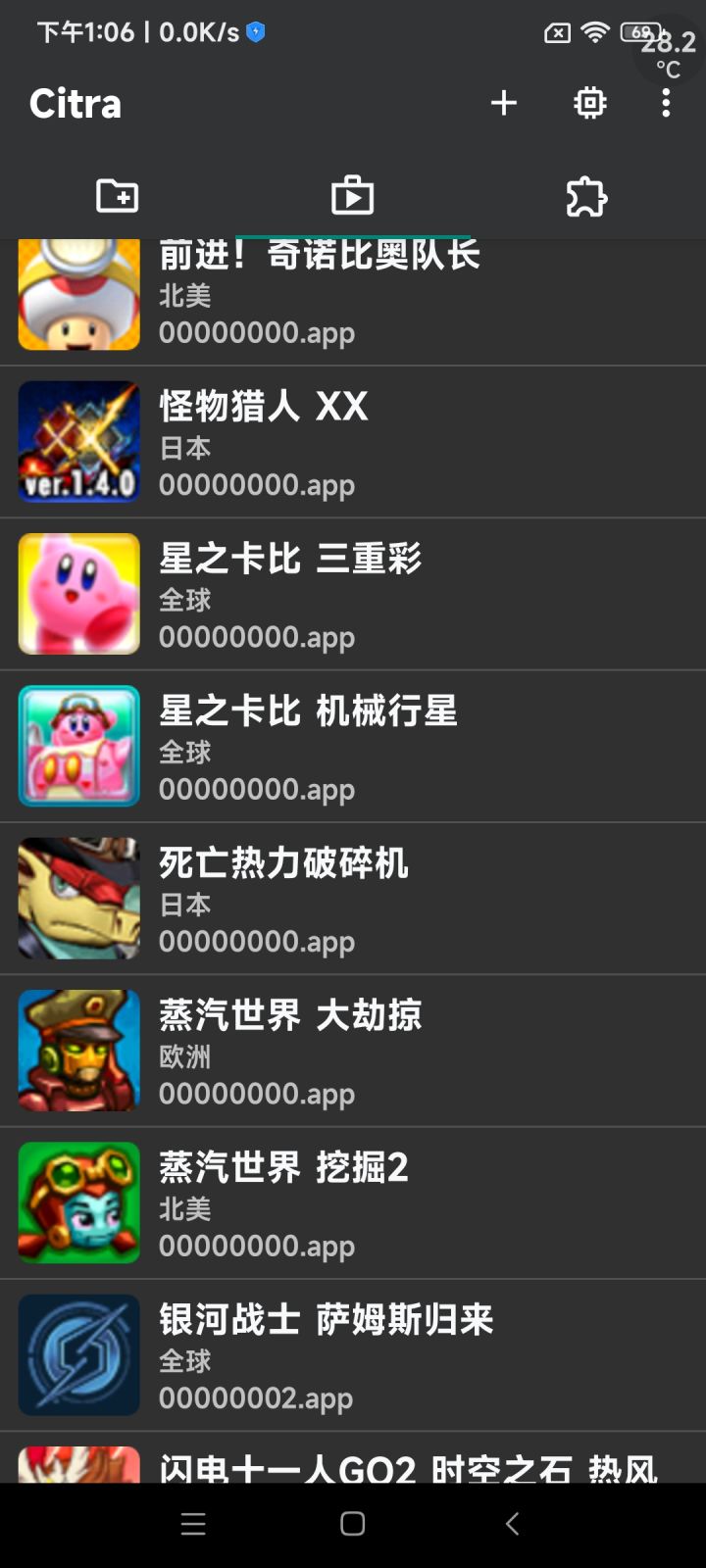Screen dimensions: 706x1568
Task: Select the installed games tab icon
Action: click(352, 196)
